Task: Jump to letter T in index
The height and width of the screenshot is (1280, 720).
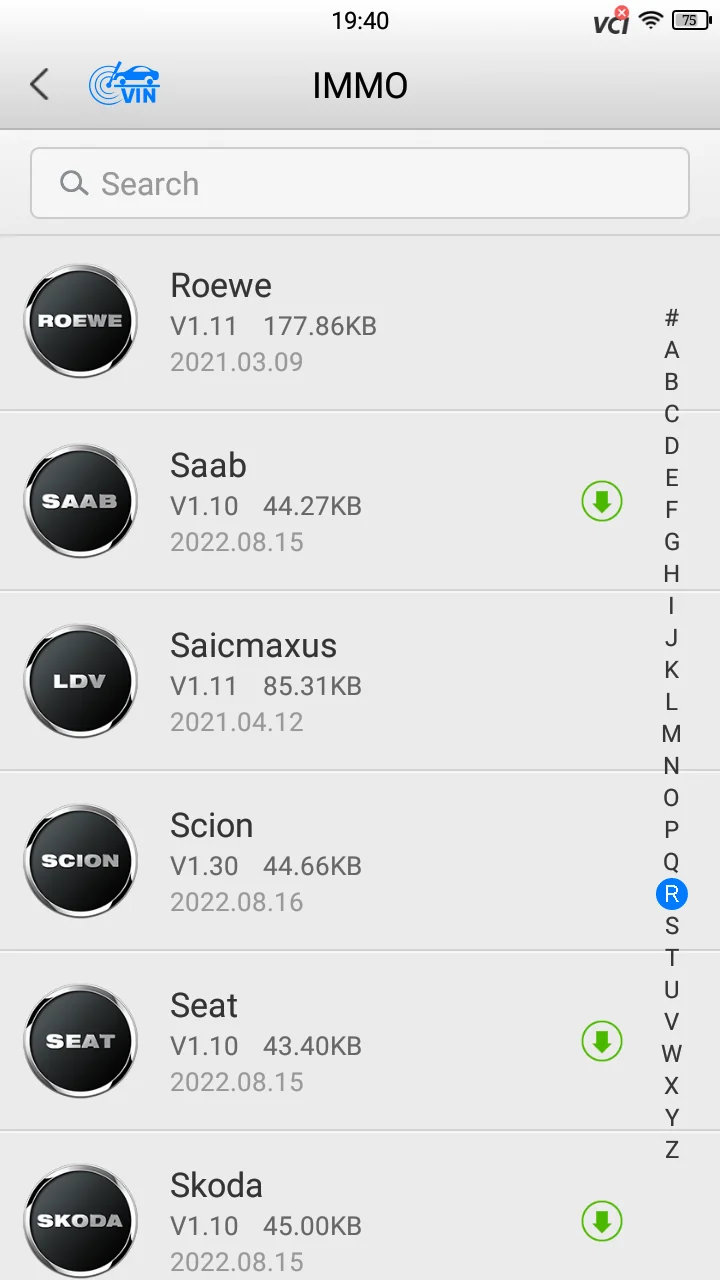Action: point(672,958)
